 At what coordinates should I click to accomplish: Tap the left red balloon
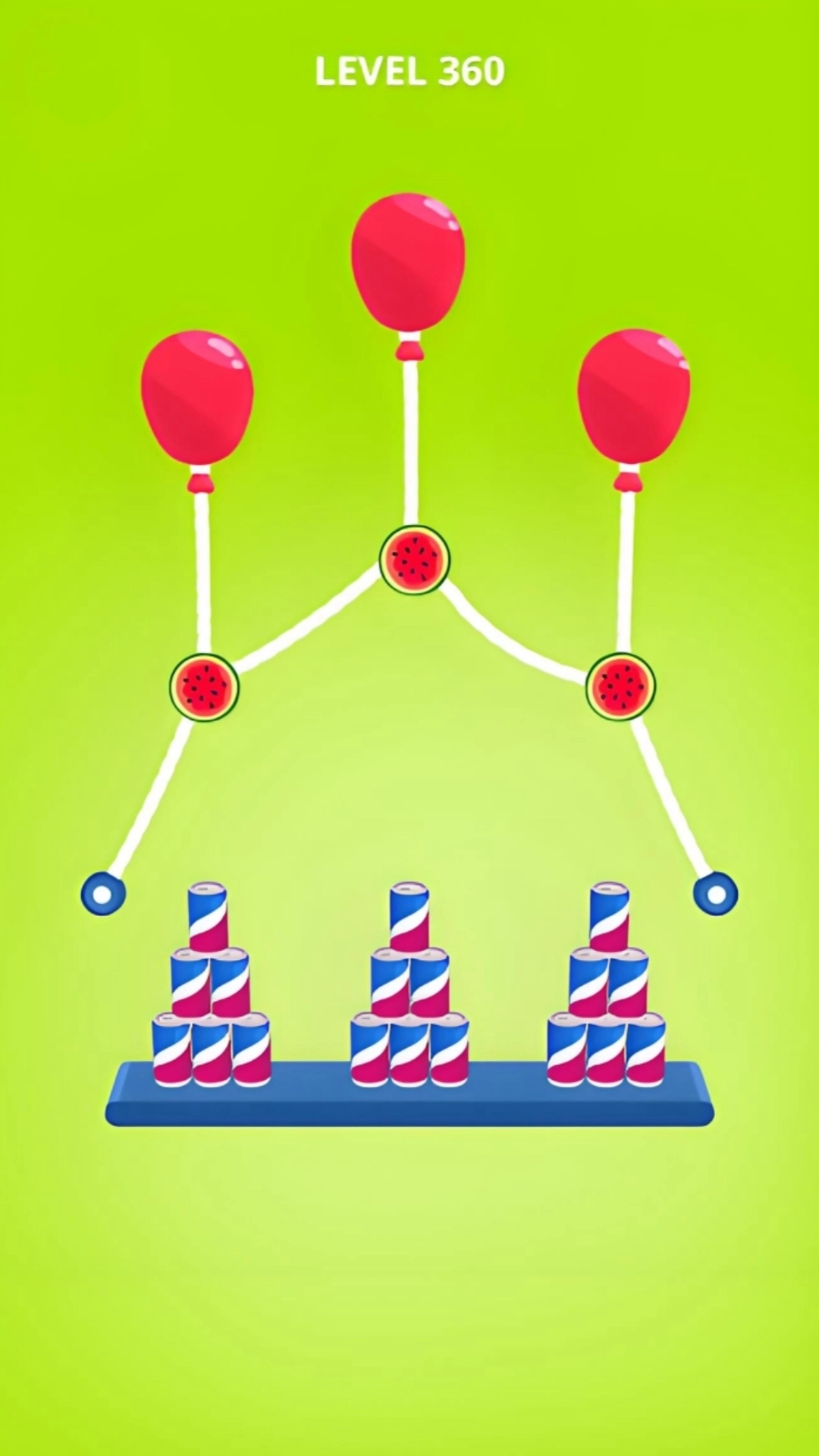[197, 397]
